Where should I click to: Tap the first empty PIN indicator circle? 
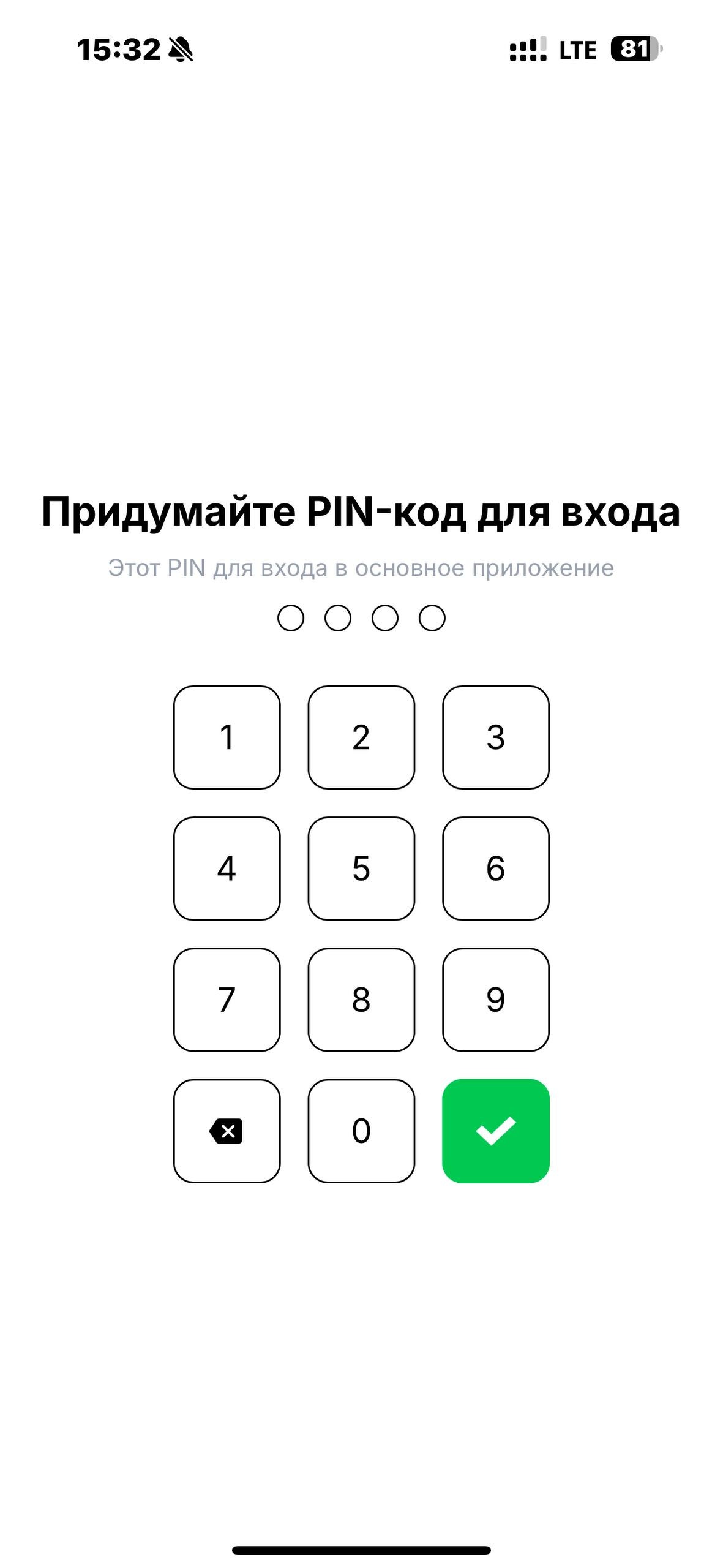[292, 619]
